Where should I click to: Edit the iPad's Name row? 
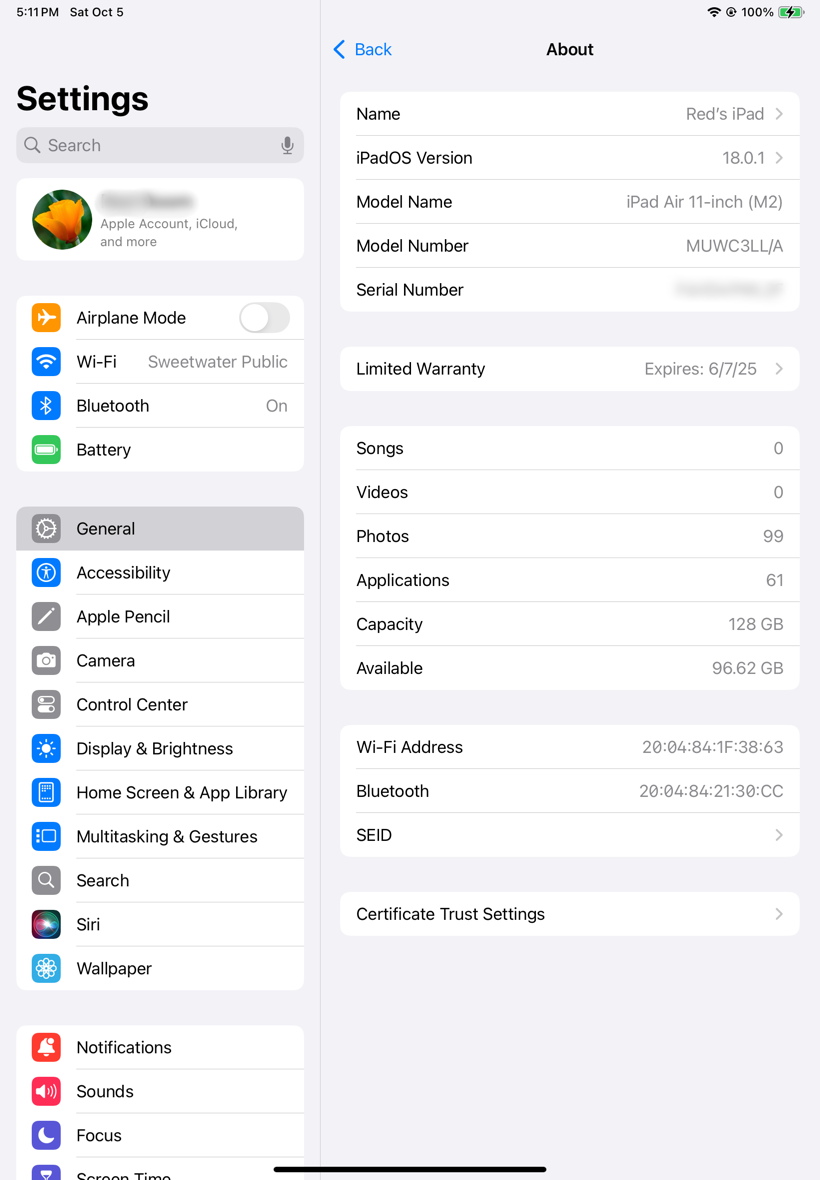[569, 114]
